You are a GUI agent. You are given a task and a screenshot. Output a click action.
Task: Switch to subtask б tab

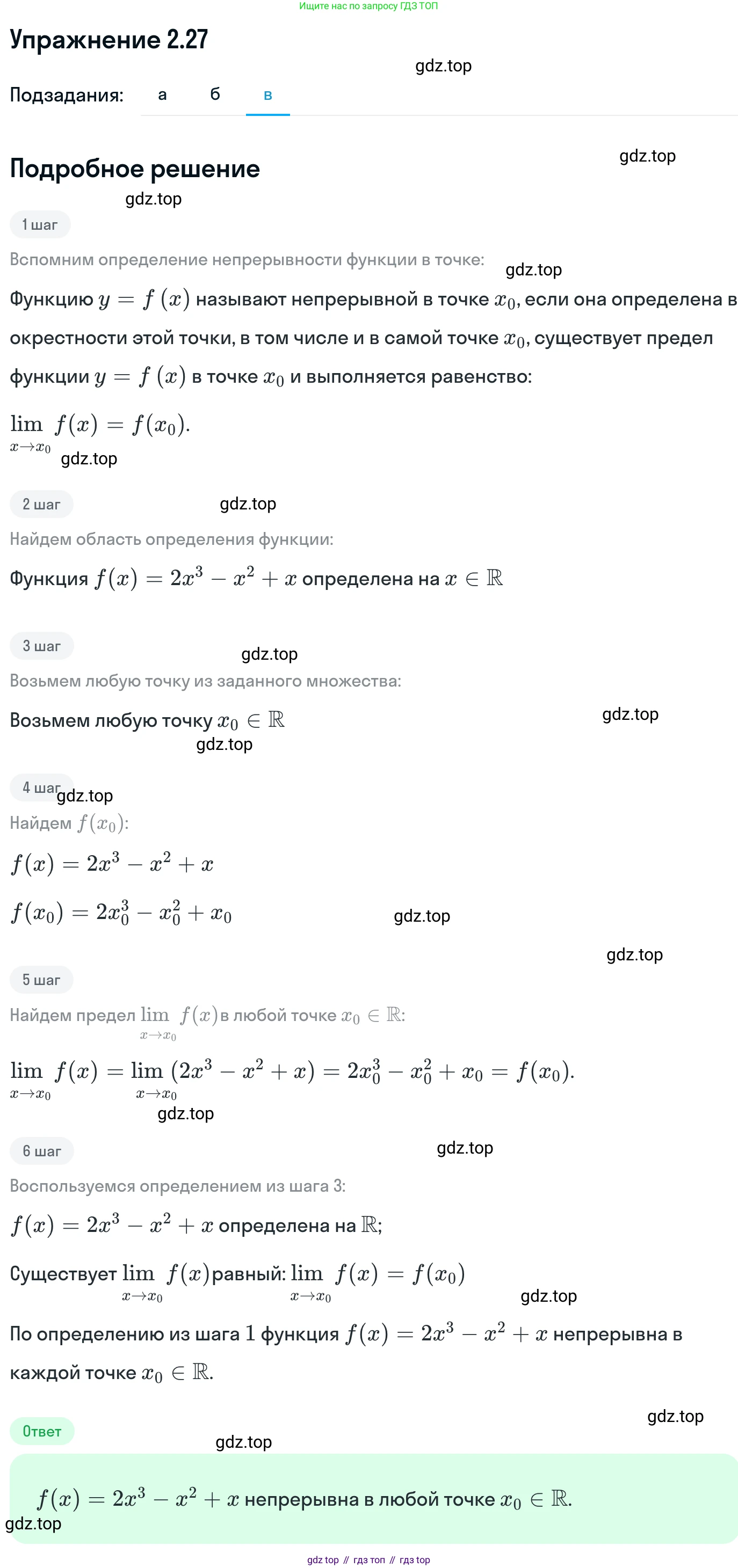(215, 95)
